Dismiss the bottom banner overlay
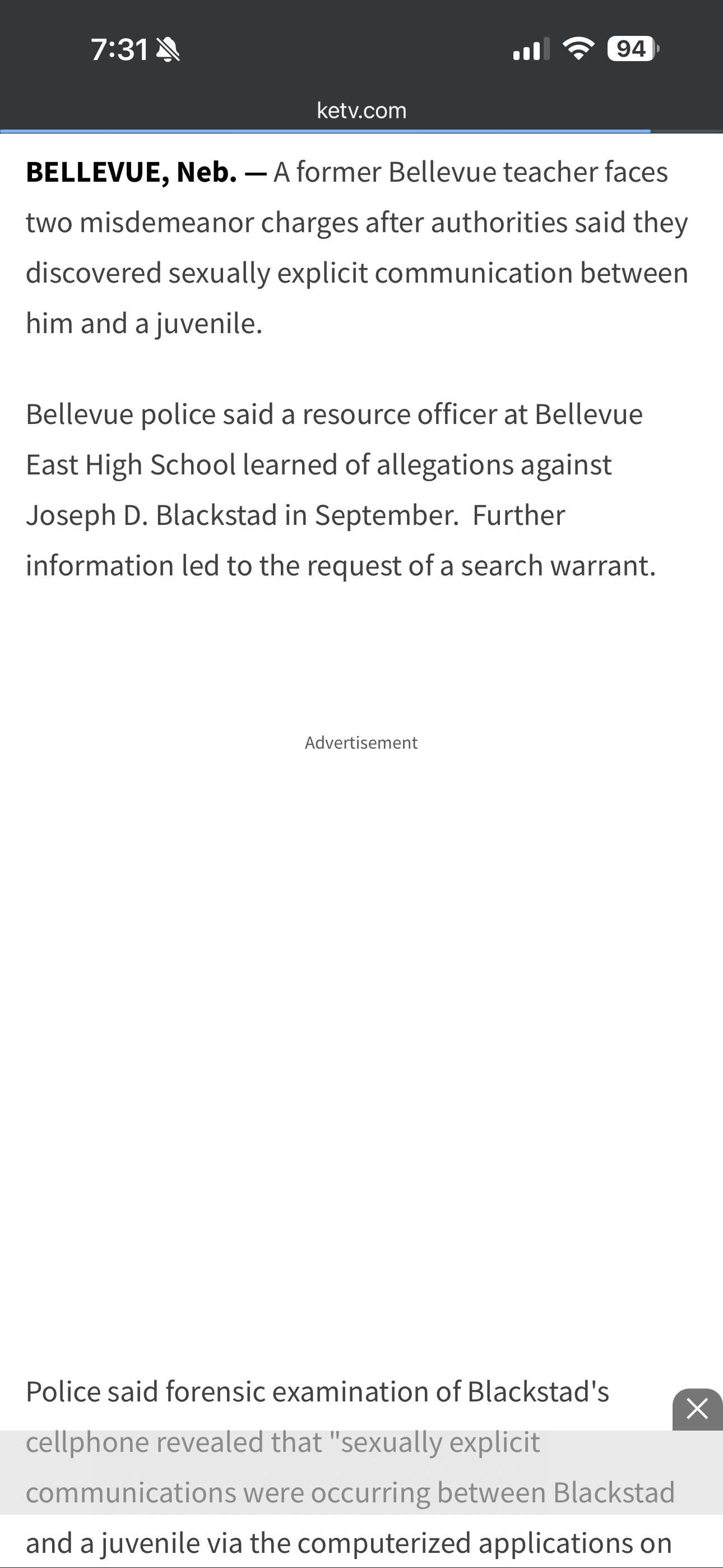723x1568 pixels. [697, 1409]
